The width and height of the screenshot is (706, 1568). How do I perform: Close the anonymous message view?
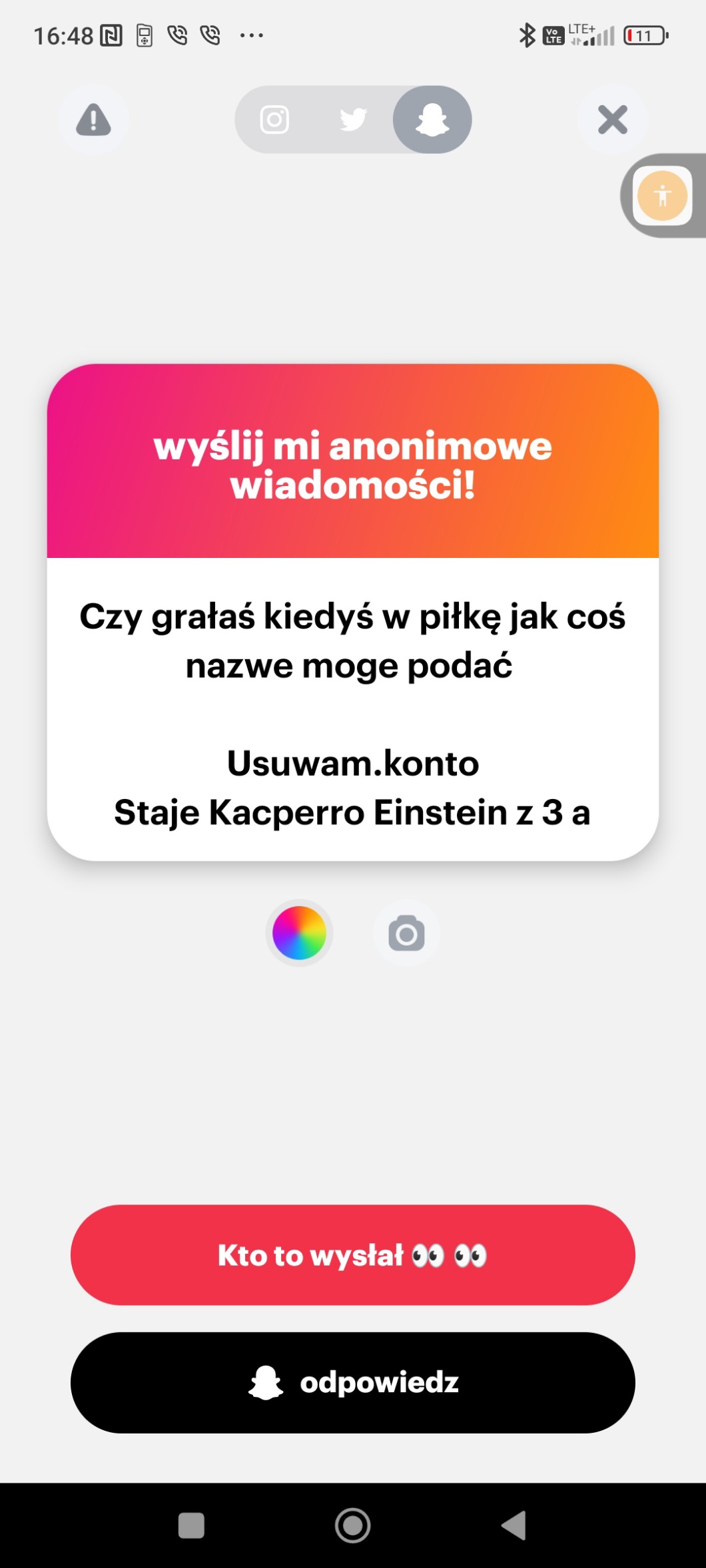click(x=612, y=120)
